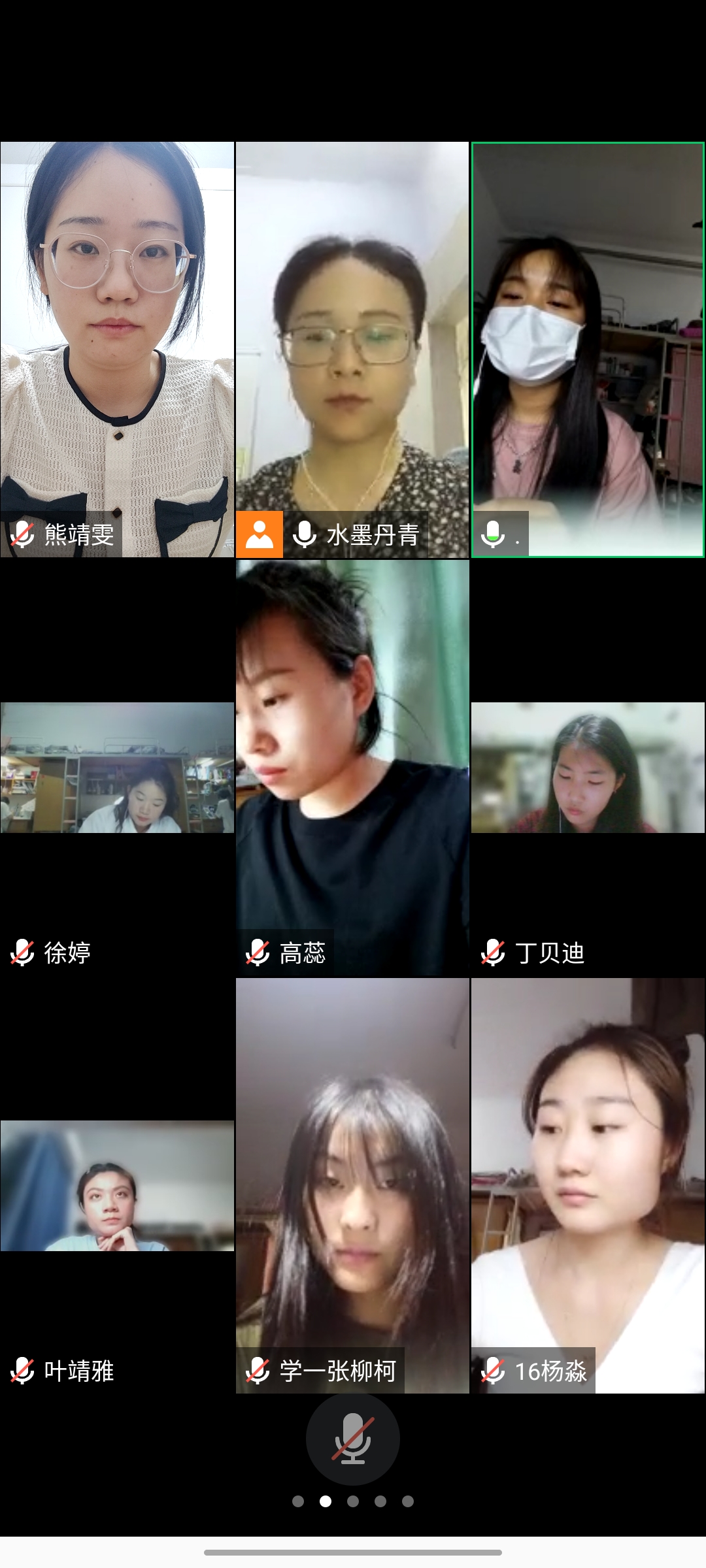706x1568 pixels.
Task: Open 高蕊's video tile
Action: (352, 768)
